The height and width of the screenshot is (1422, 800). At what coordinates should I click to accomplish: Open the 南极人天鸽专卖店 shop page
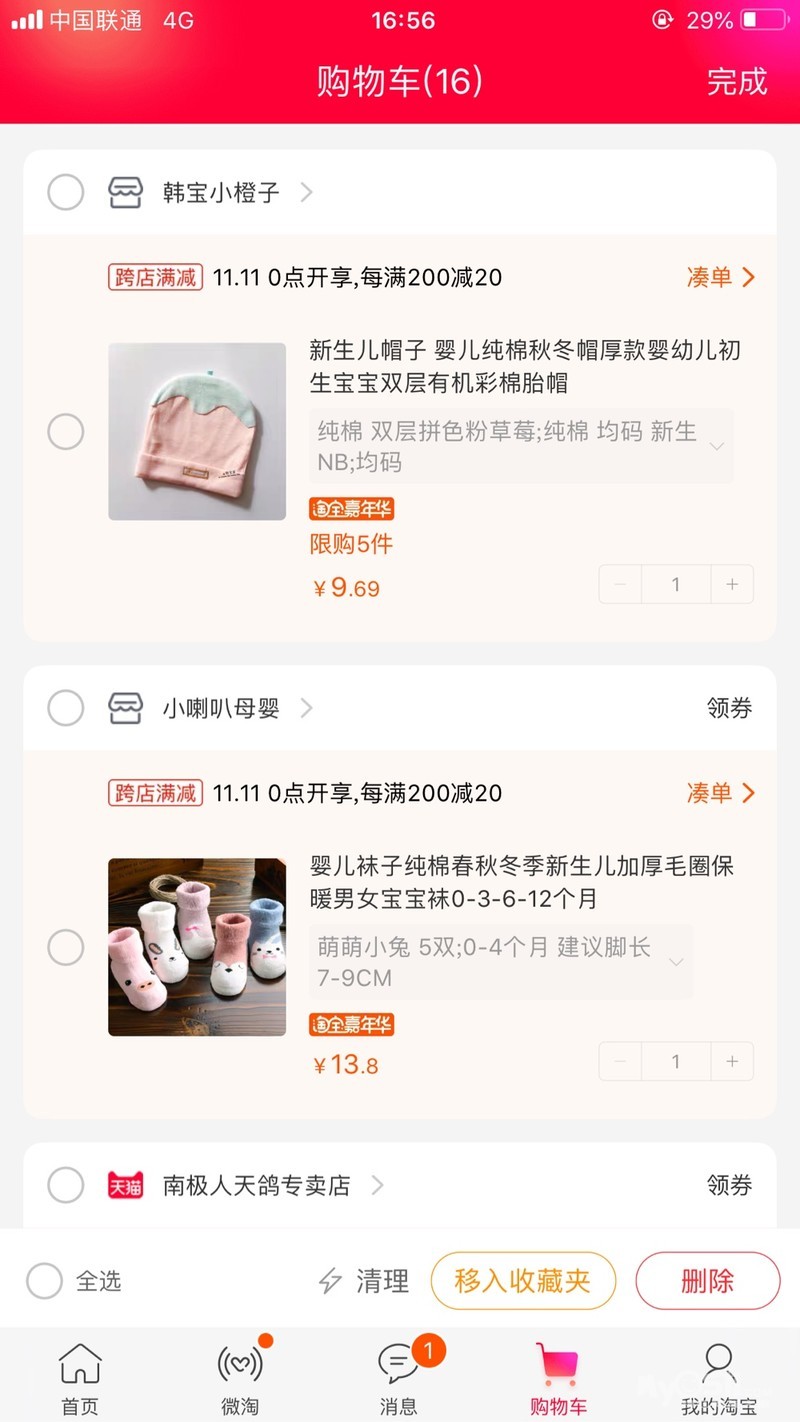257,1186
